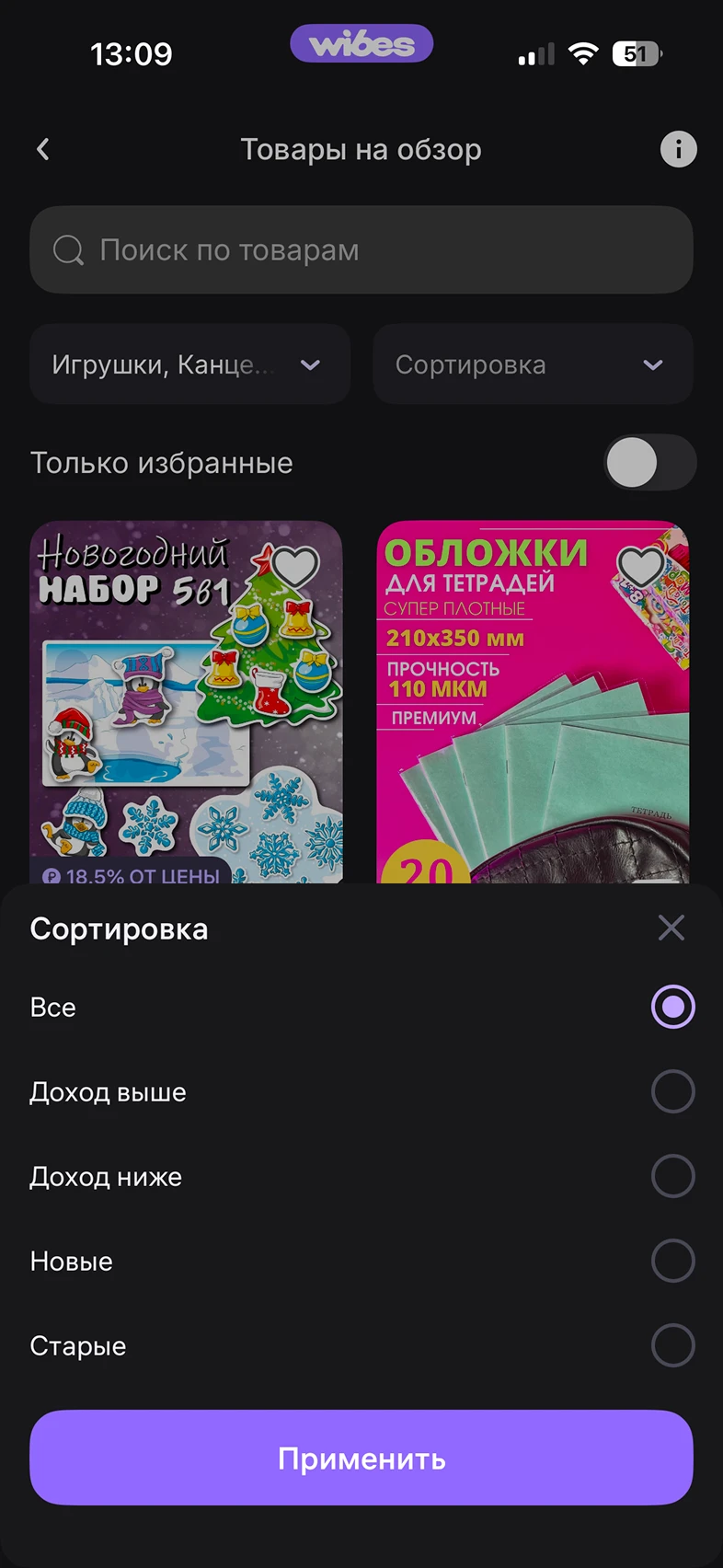Open the info icon
The width and height of the screenshot is (723, 1568).
pyautogui.click(x=678, y=149)
